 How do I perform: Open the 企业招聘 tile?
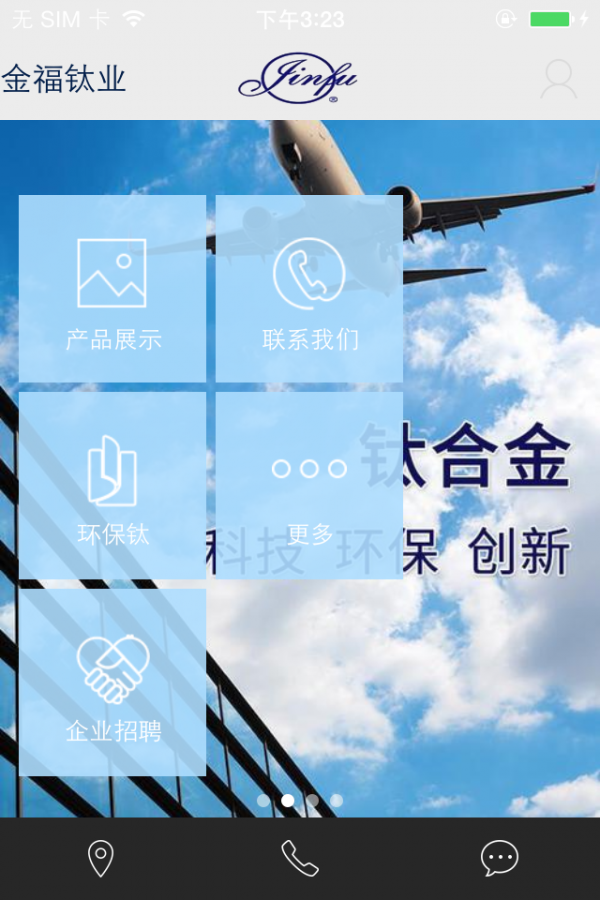[x=112, y=682]
